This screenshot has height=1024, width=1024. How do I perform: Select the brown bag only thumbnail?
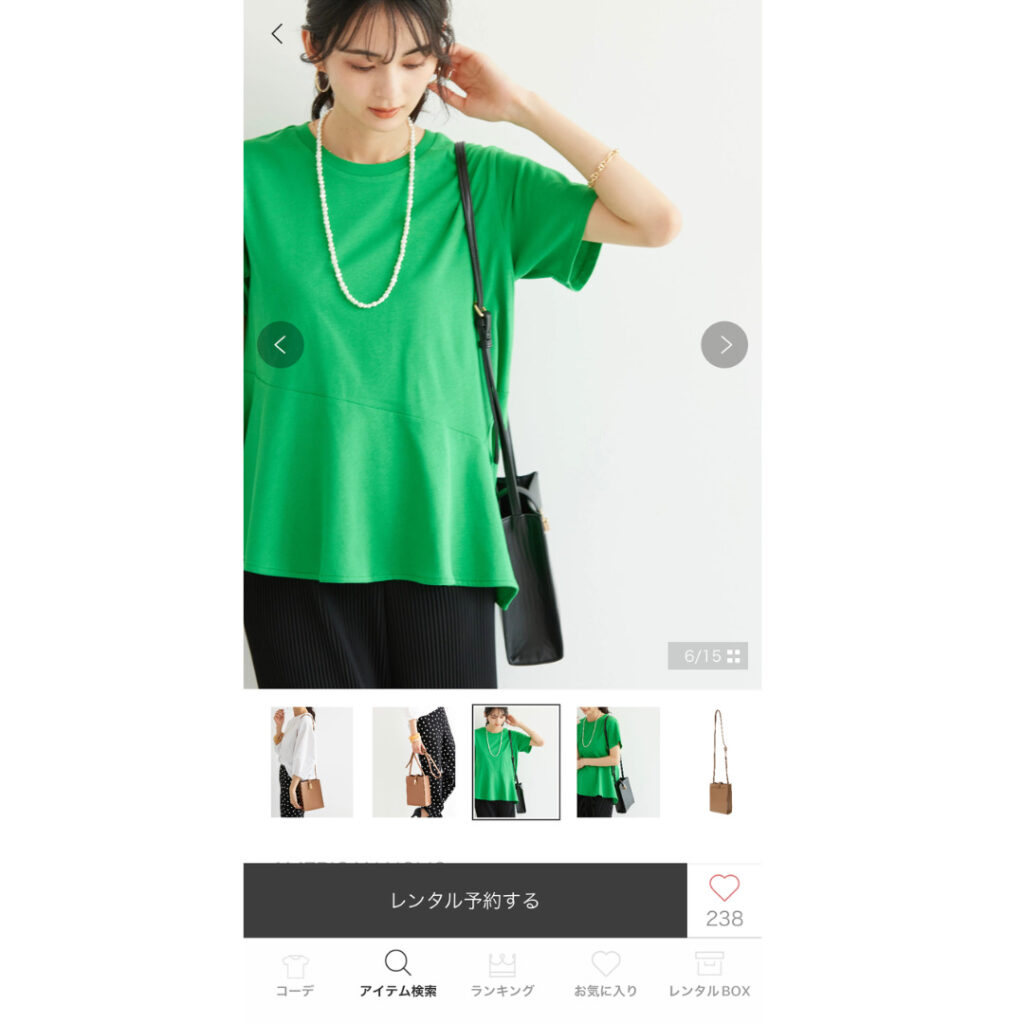click(x=720, y=762)
